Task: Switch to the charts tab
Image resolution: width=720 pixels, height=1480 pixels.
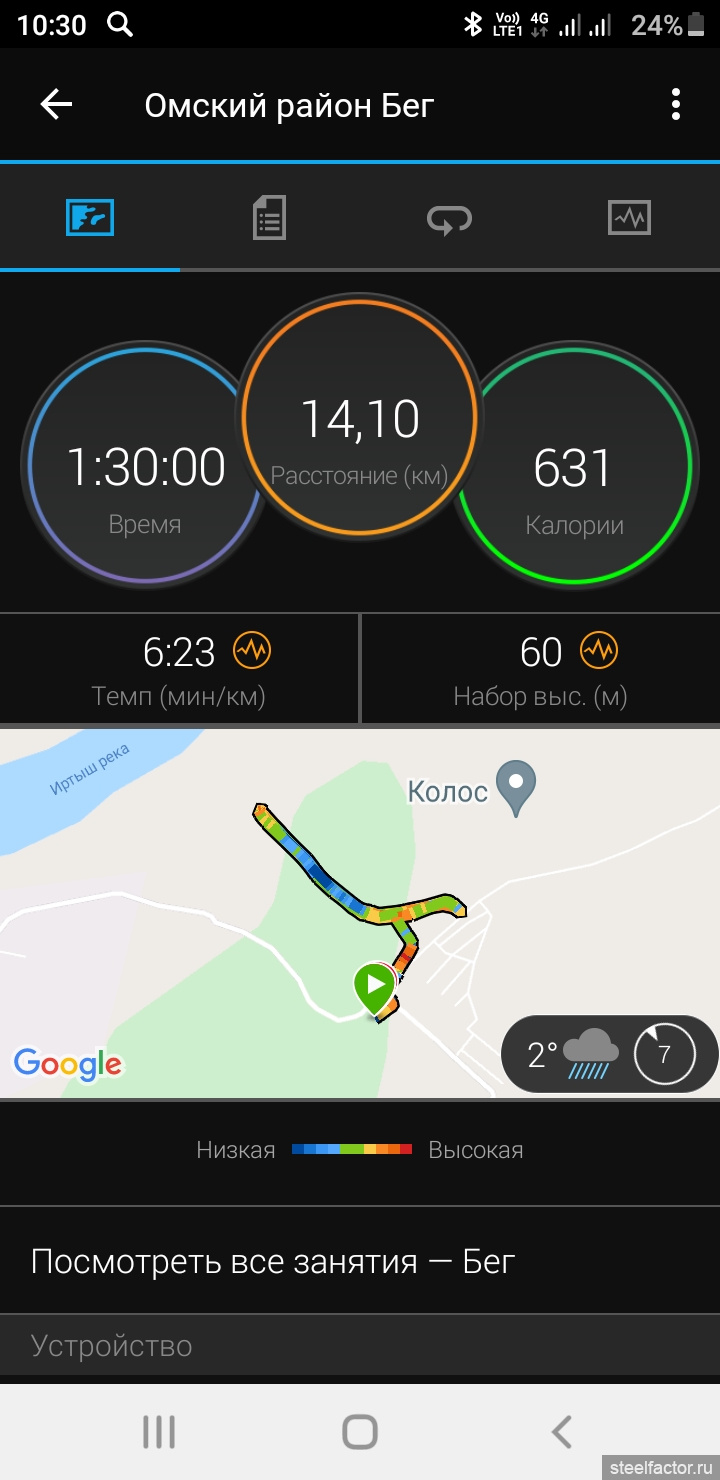Action: click(629, 217)
